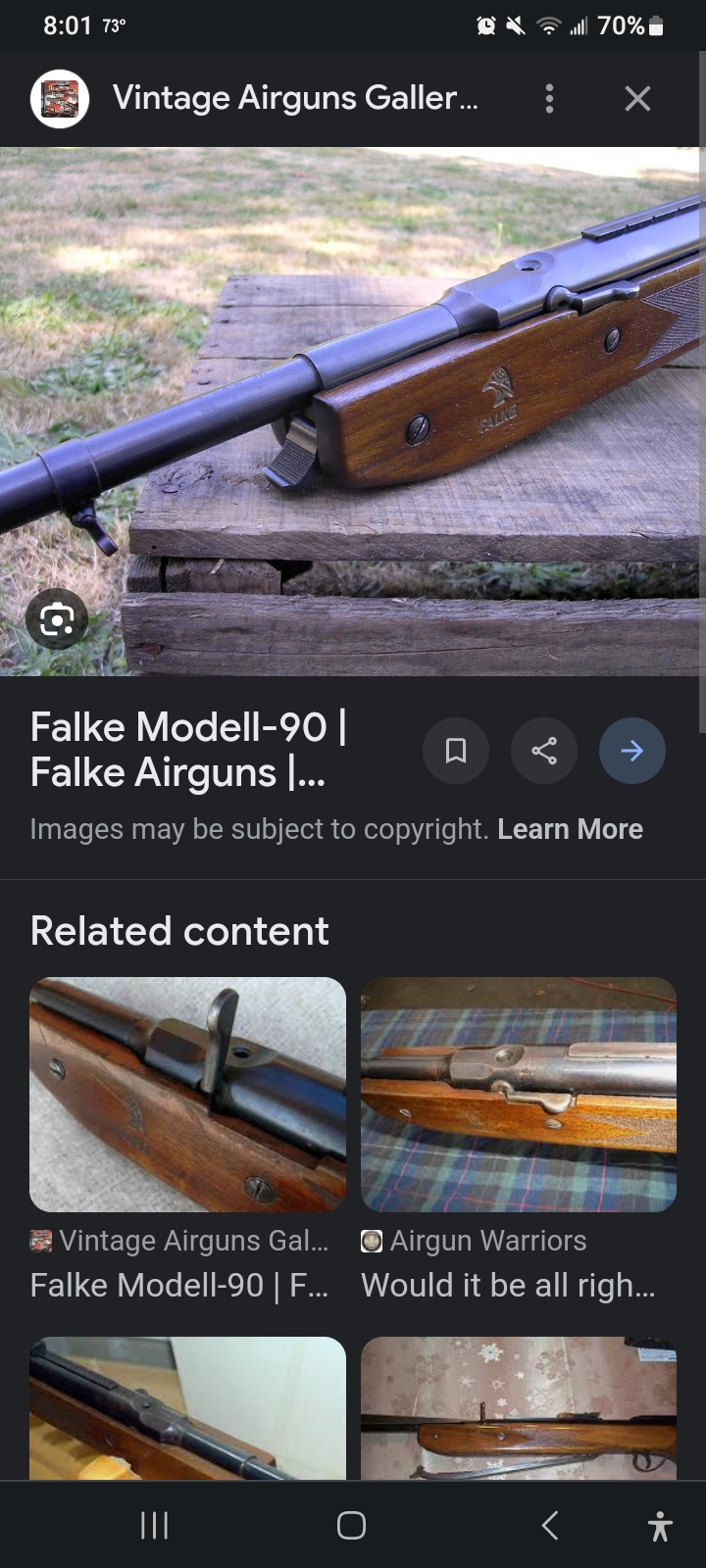Image resolution: width=706 pixels, height=1568 pixels.
Task: Open the Learn More copyright link
Action: coord(570,829)
